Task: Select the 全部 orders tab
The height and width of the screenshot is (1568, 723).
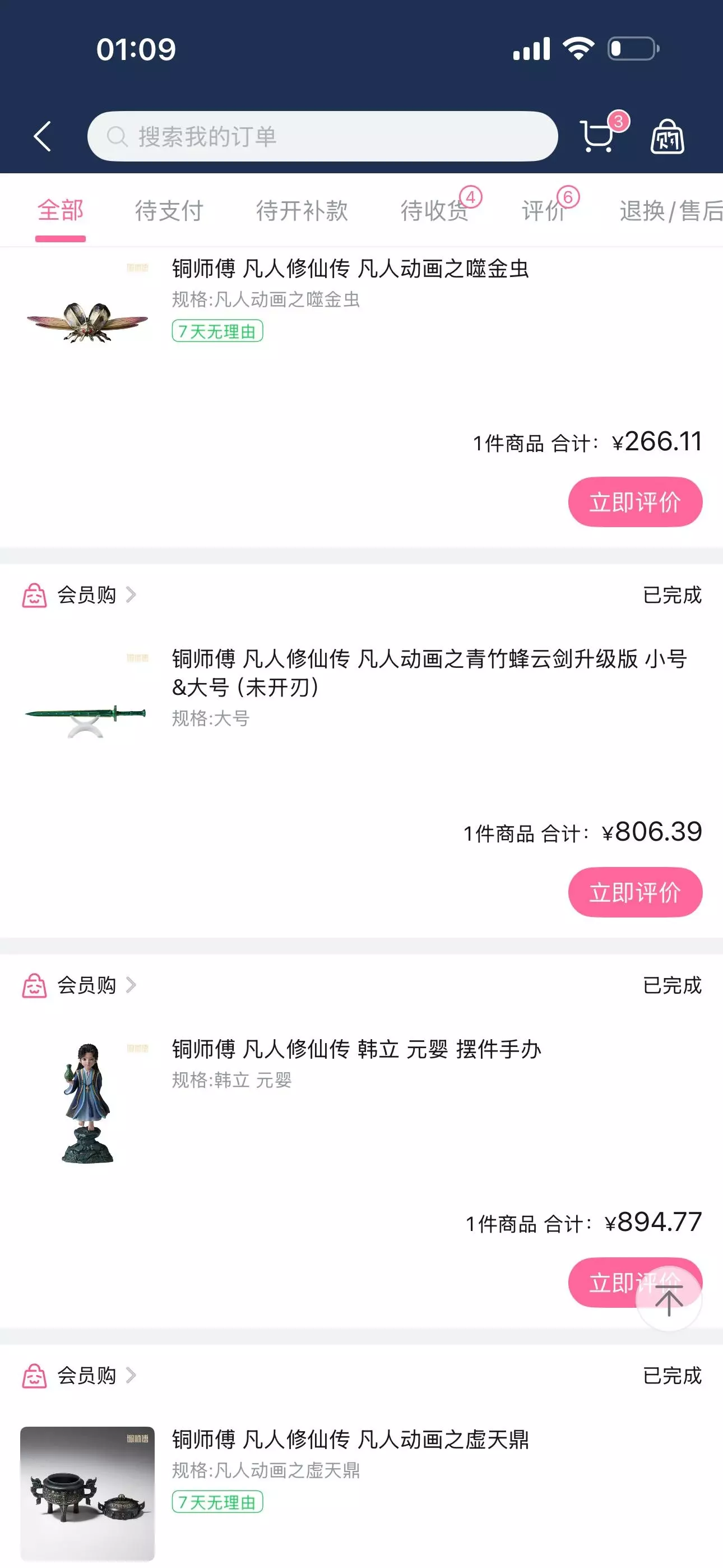Action: tap(61, 211)
